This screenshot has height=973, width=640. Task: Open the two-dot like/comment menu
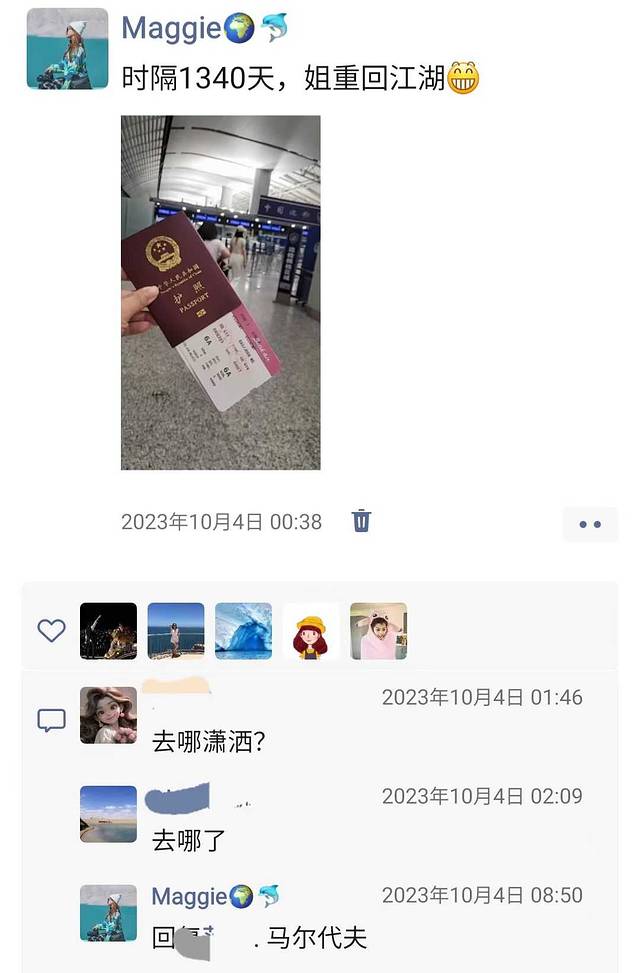(590, 523)
